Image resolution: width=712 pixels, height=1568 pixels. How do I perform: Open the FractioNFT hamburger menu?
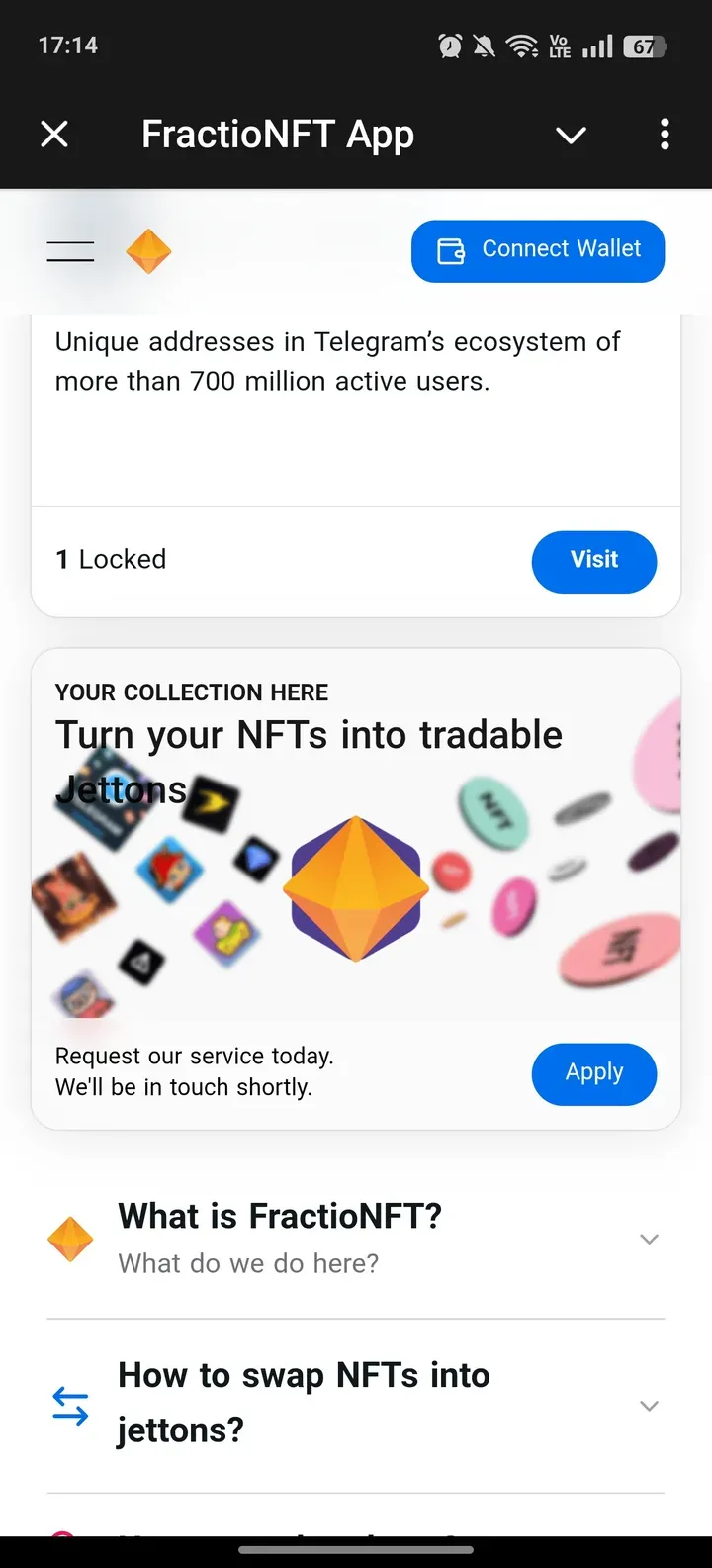[69, 251]
